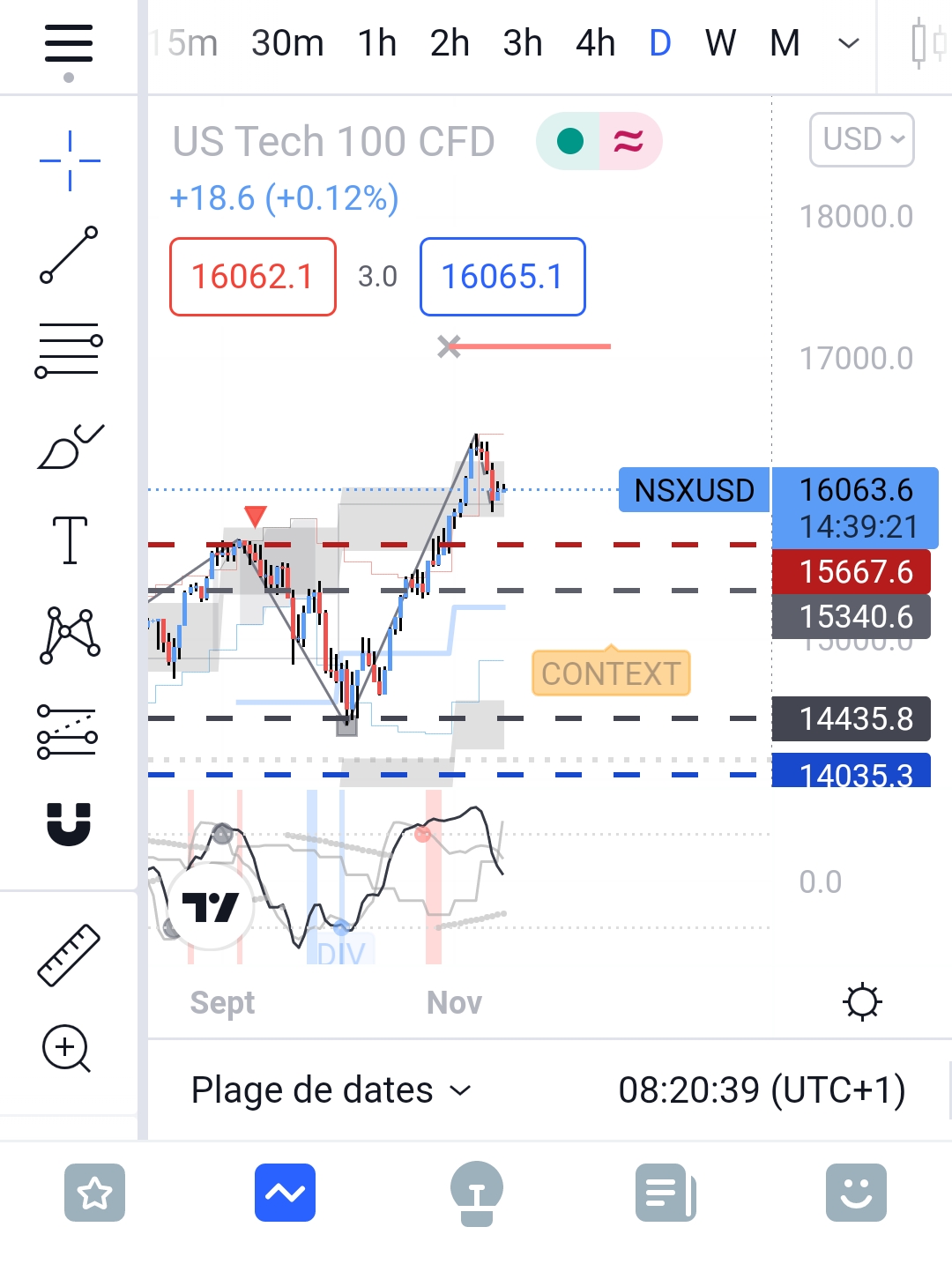Screen dimensions: 952x1279
Task: Tap the blue buy price 16065.1
Action: [x=502, y=277]
